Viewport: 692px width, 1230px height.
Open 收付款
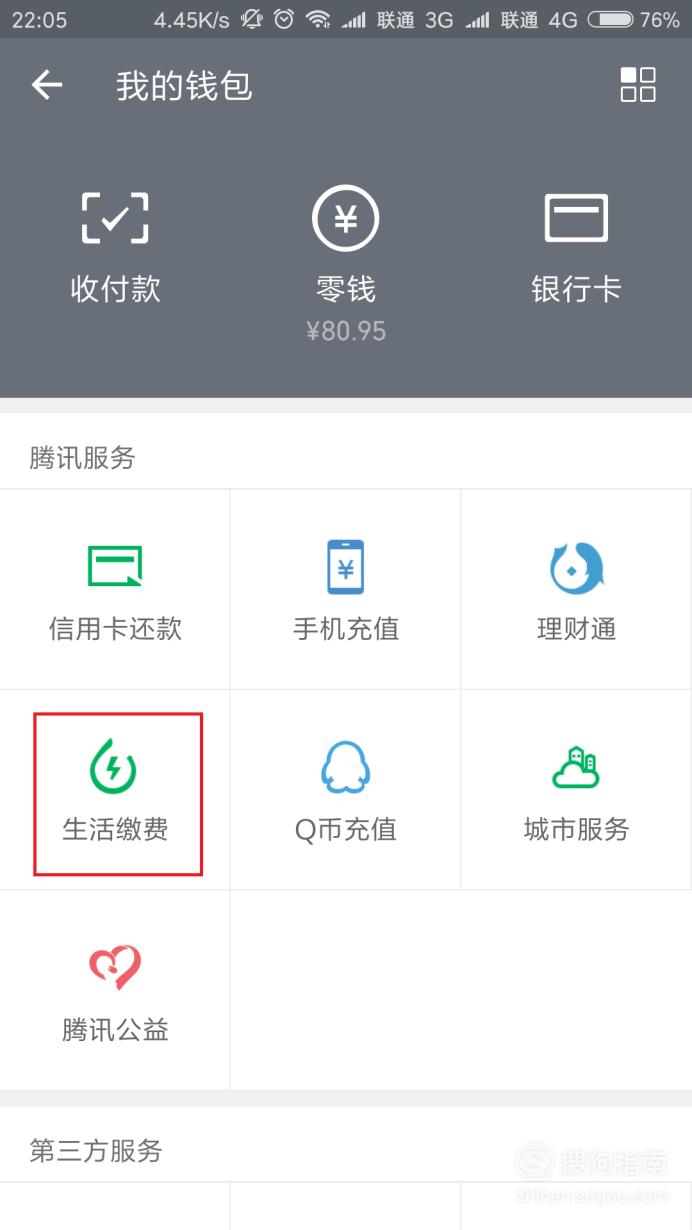click(x=115, y=247)
